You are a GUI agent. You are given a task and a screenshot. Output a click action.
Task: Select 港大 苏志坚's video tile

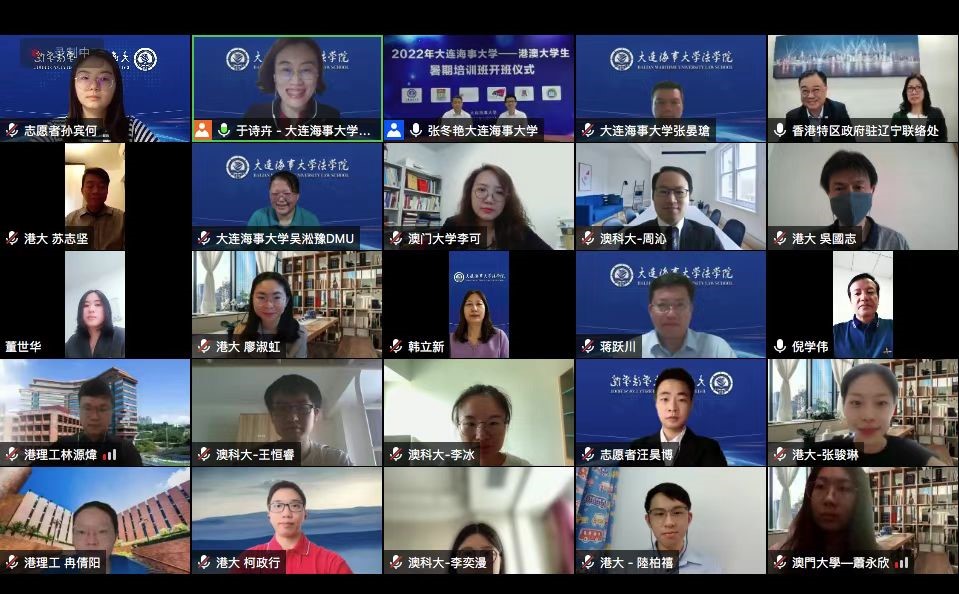(95, 196)
